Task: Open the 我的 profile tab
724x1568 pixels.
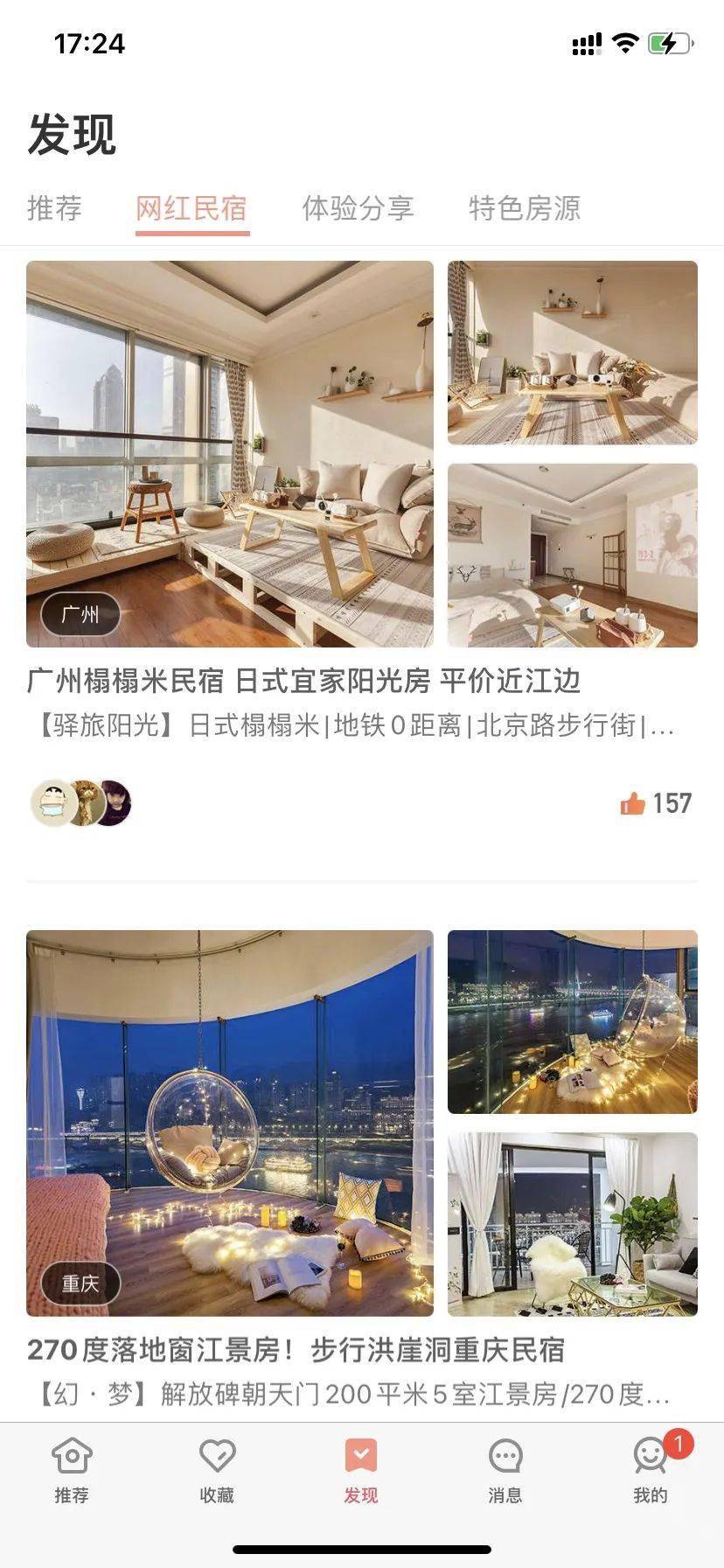Action: [651, 1469]
